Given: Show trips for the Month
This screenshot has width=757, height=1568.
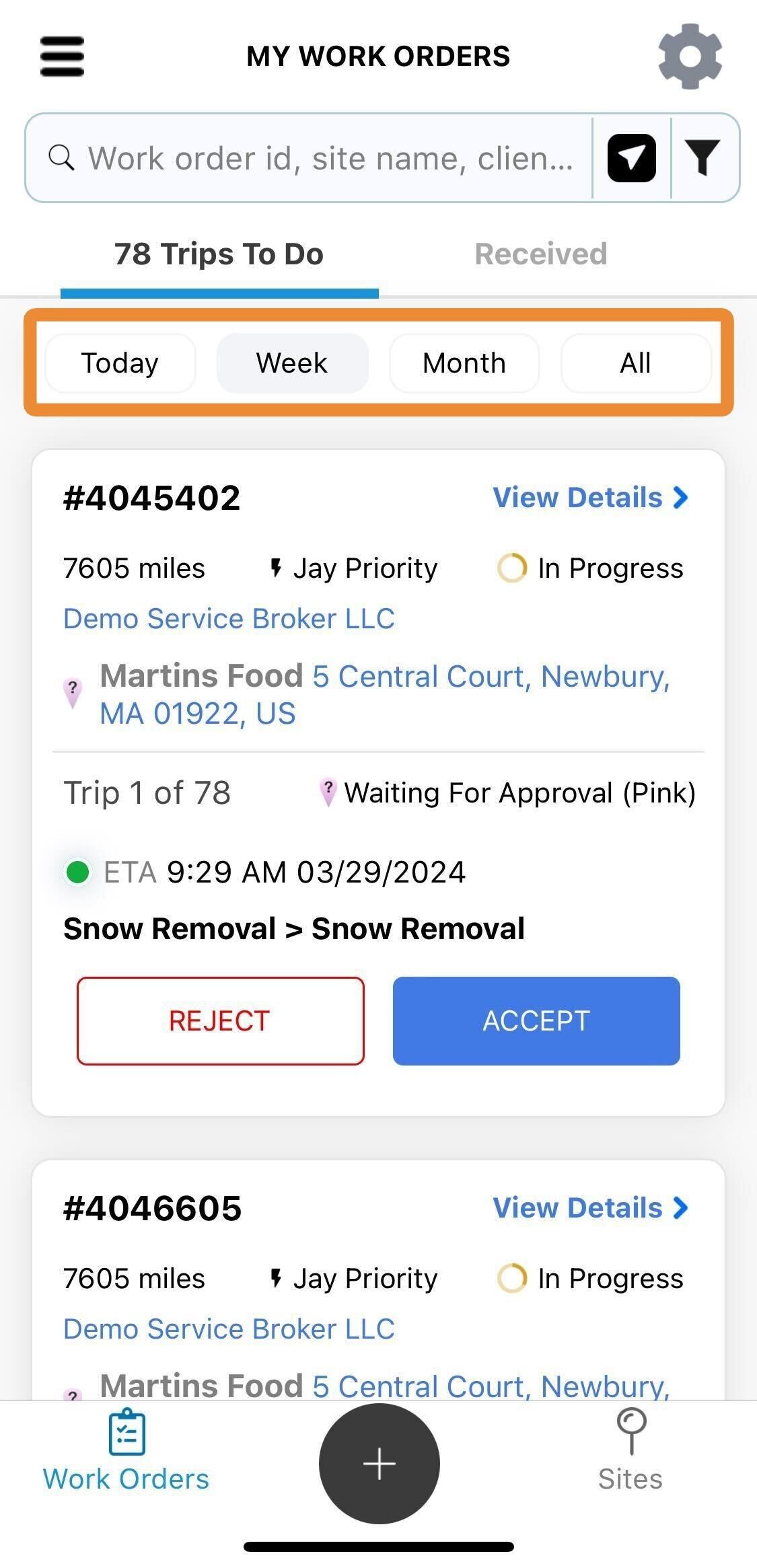Looking at the screenshot, I should point(464,363).
